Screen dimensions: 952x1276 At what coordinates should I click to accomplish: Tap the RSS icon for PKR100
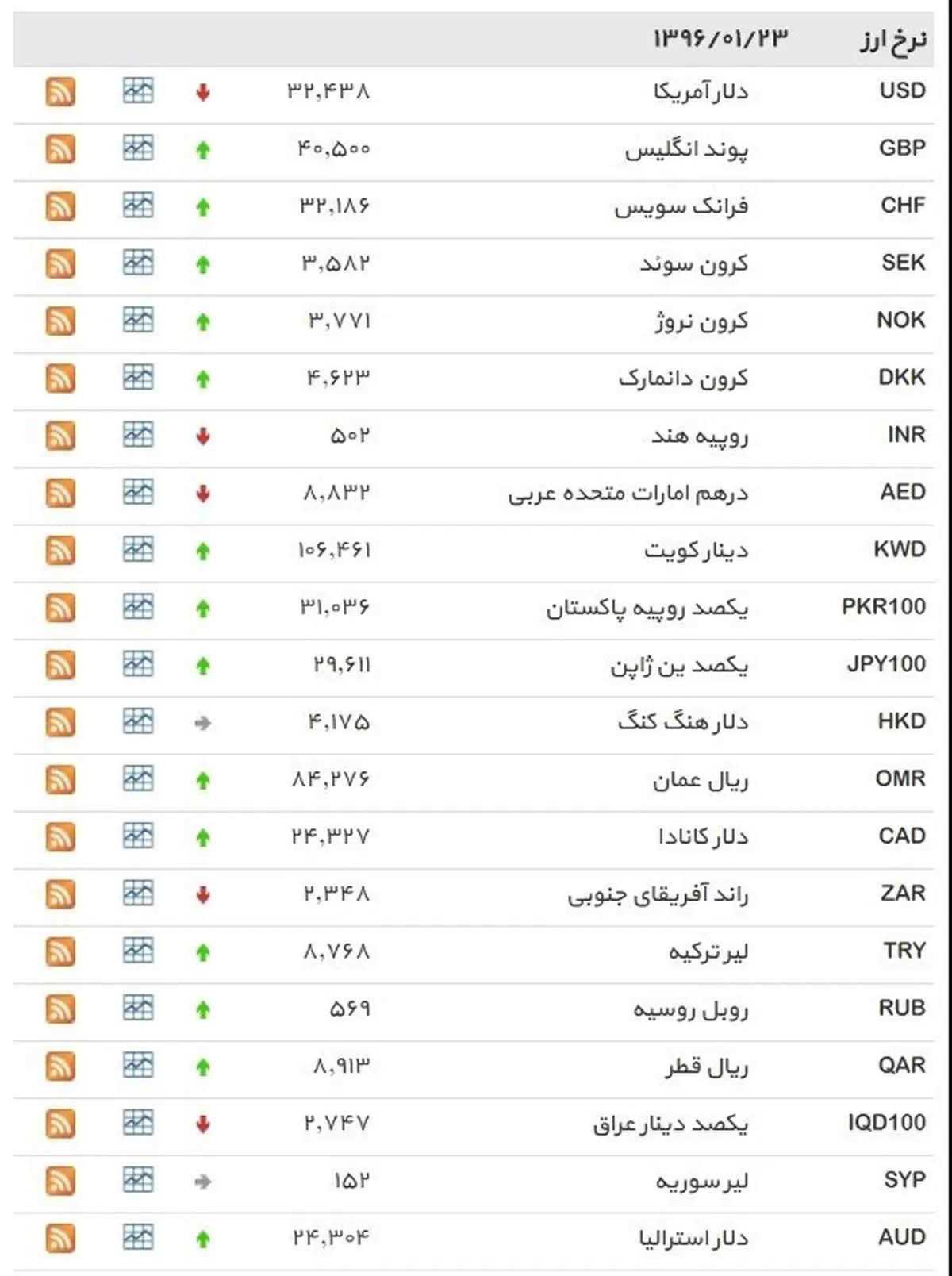tap(60, 608)
